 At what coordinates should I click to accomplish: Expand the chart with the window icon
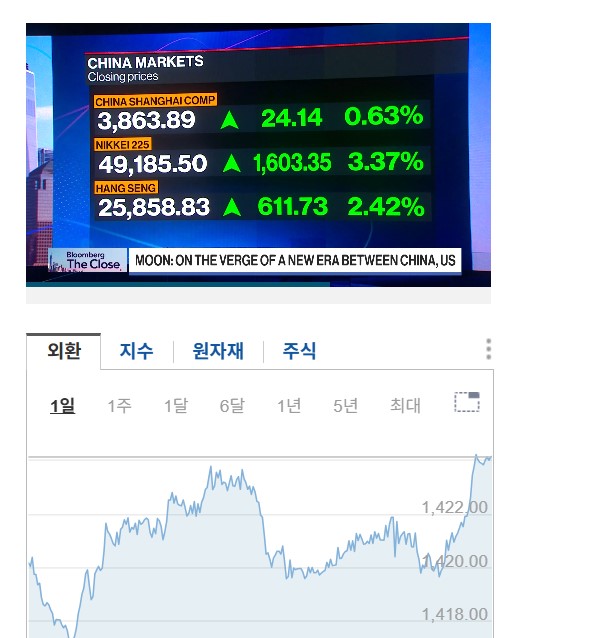tap(467, 402)
